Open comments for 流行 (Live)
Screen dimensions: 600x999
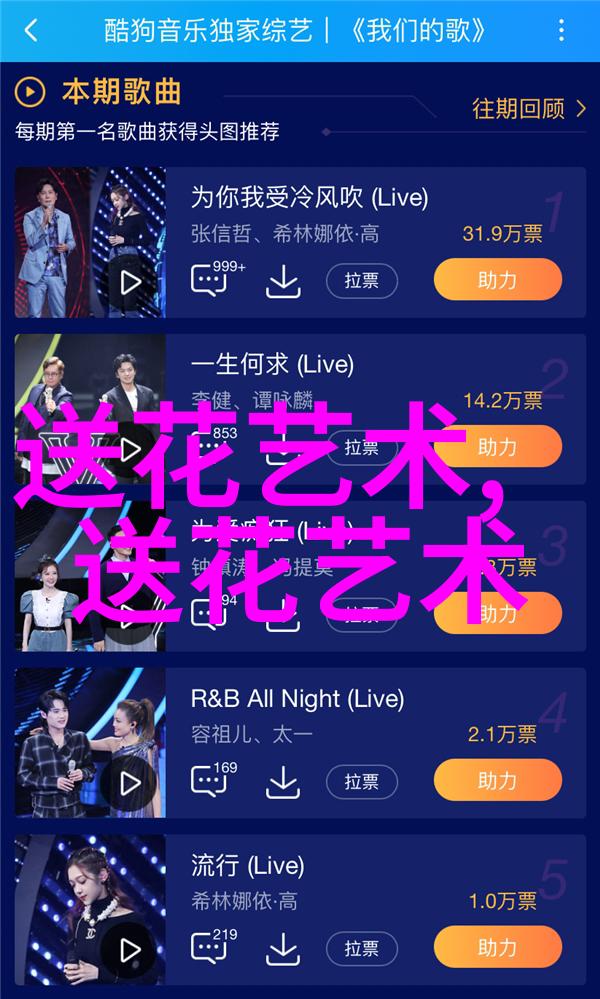click(x=213, y=947)
